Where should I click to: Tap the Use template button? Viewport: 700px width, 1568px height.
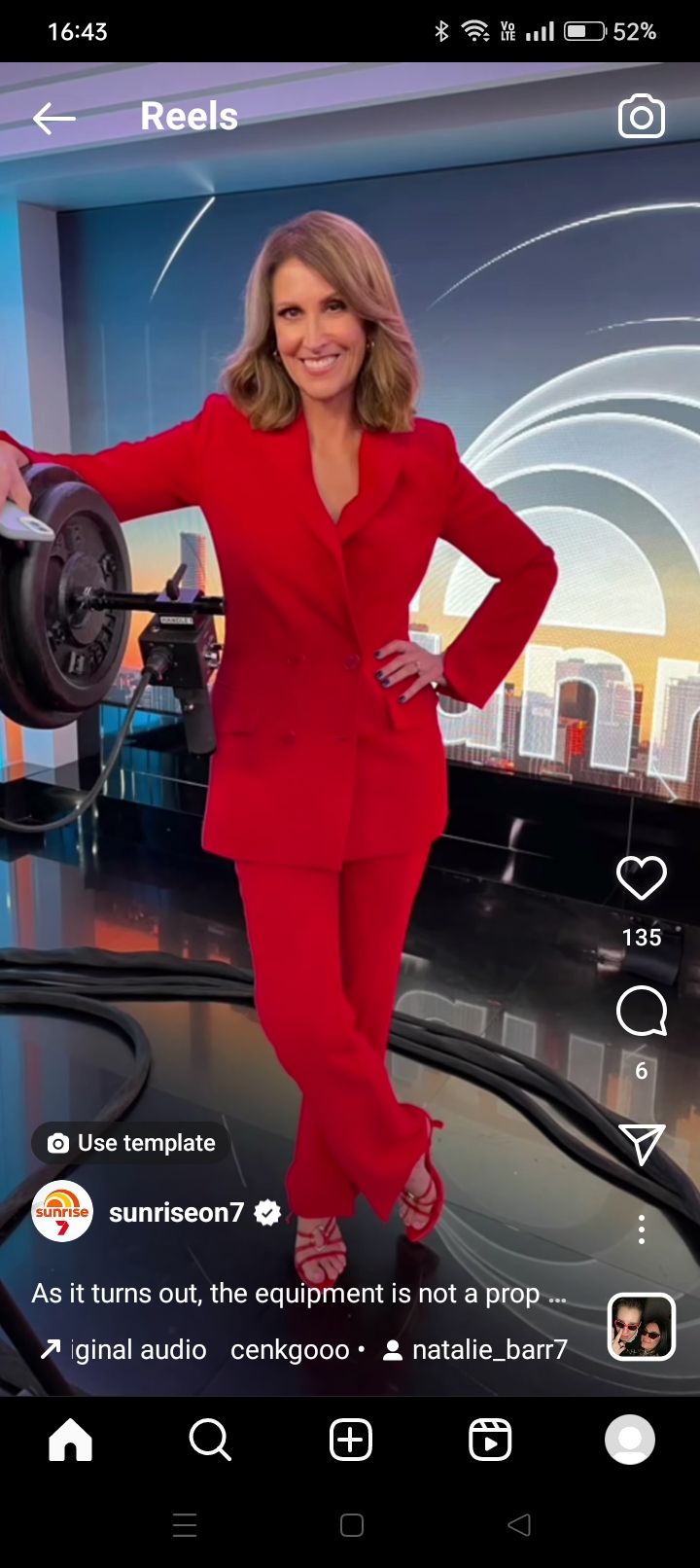(131, 1143)
